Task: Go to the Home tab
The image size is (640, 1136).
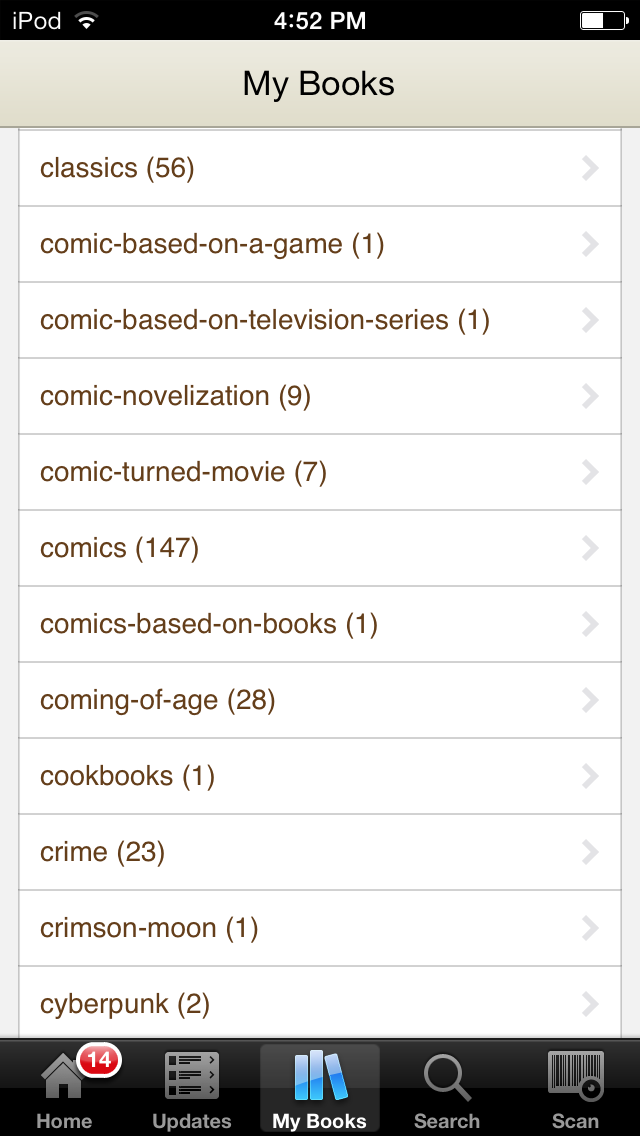Action: (x=64, y=1088)
